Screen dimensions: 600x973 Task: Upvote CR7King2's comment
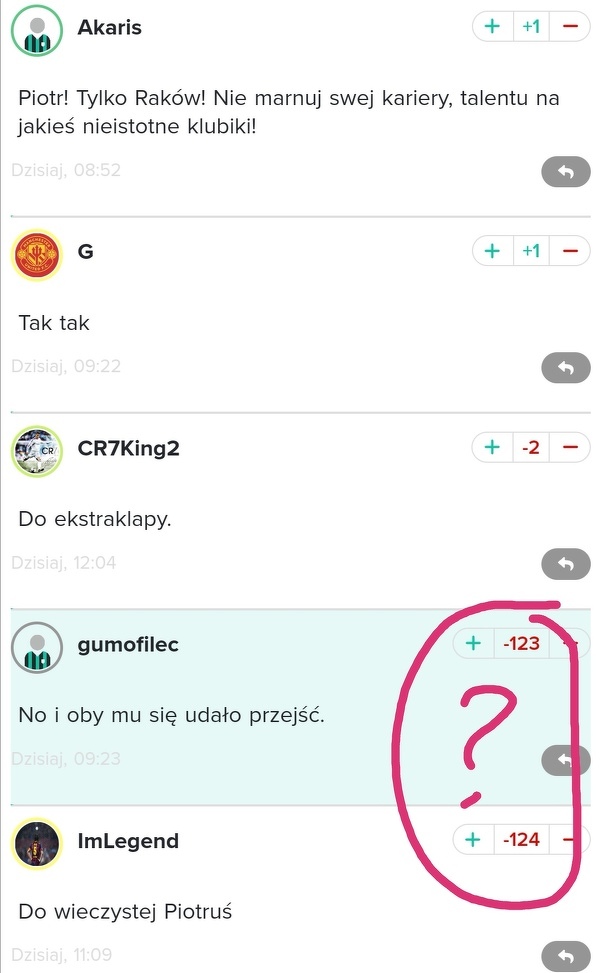[x=492, y=447]
